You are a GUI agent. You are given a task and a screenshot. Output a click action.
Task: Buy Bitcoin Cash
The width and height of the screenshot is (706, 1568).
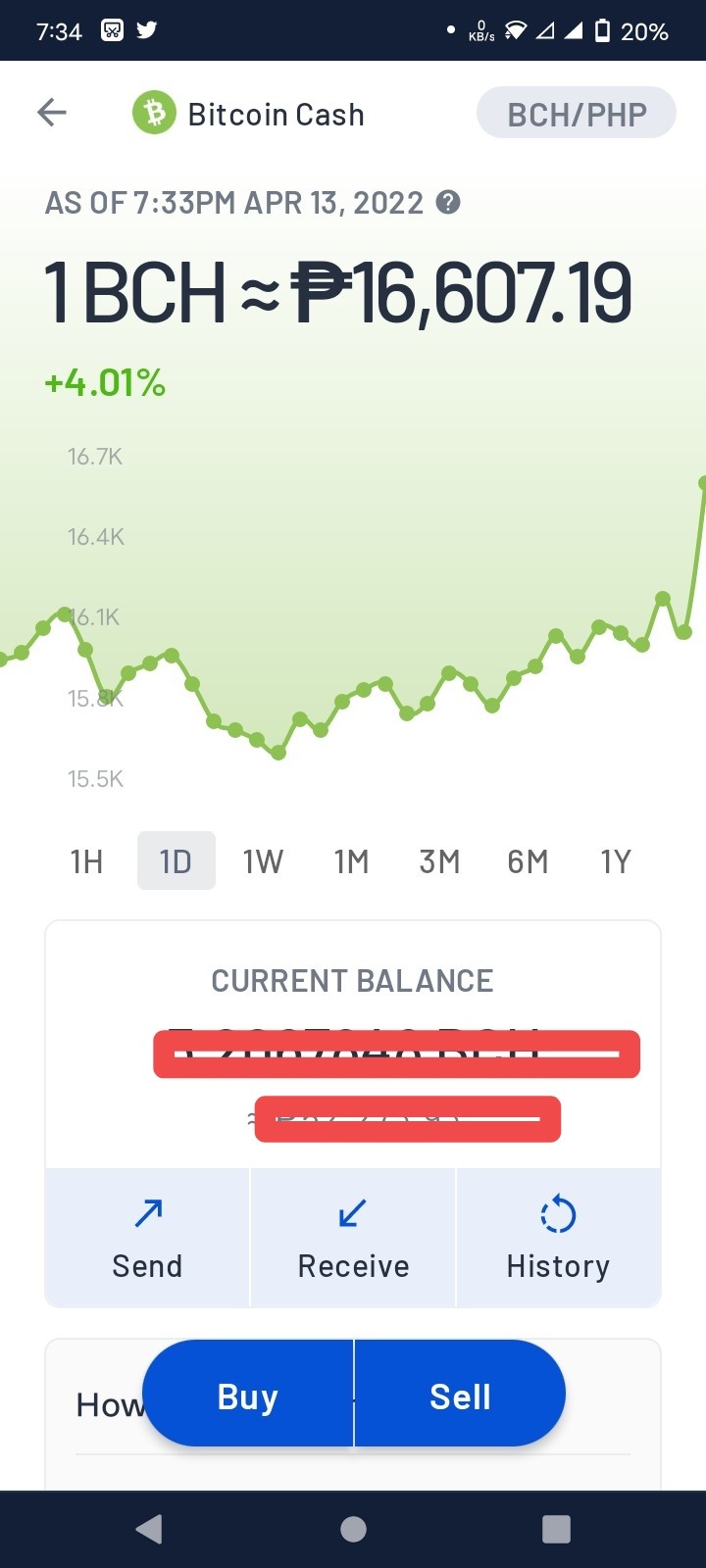(248, 1395)
